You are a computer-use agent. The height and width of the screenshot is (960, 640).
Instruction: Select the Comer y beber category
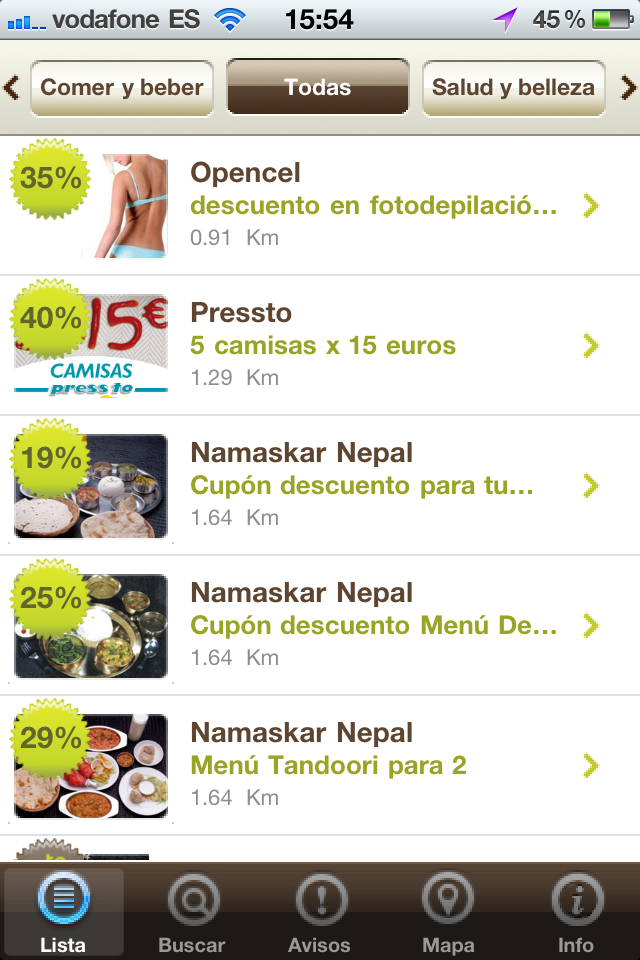tap(122, 87)
